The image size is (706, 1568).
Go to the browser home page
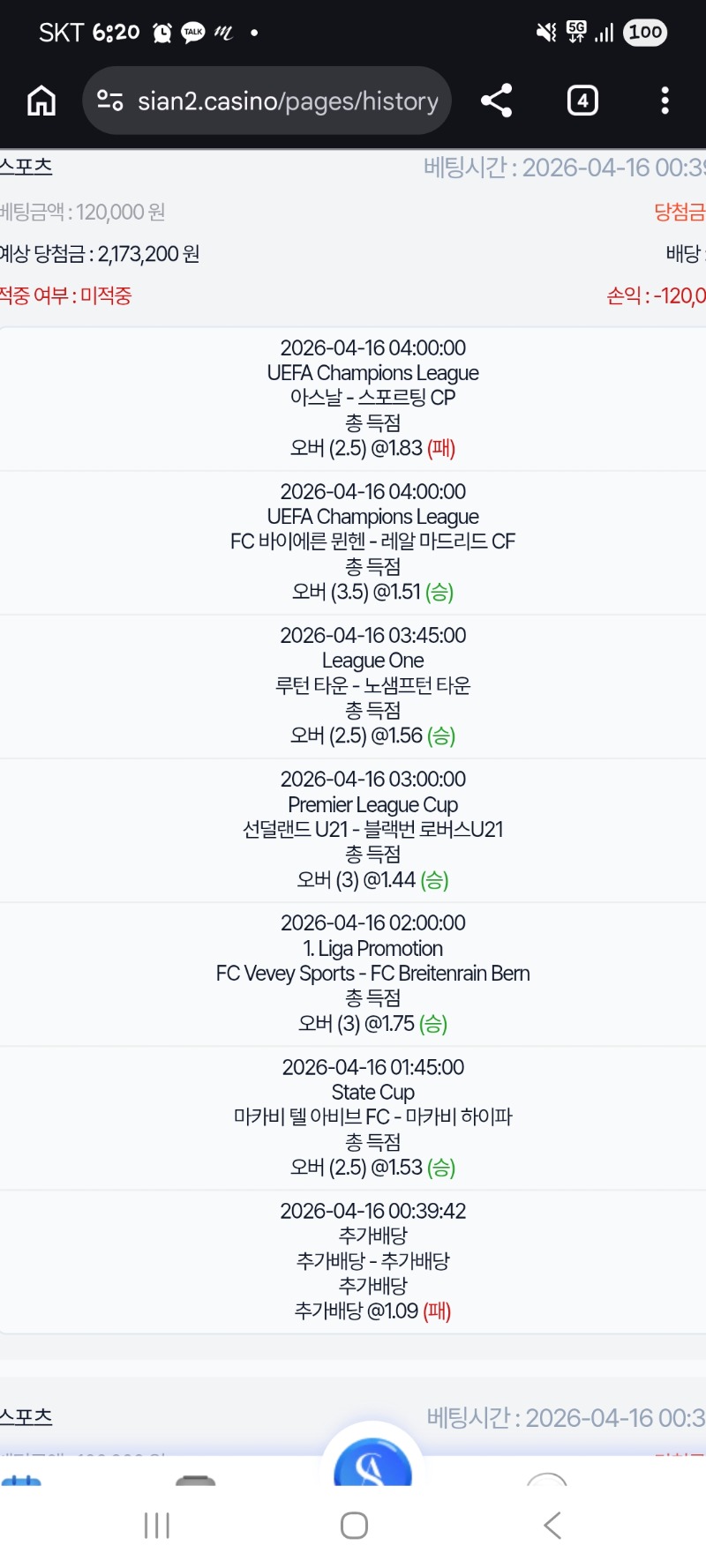coord(41,101)
